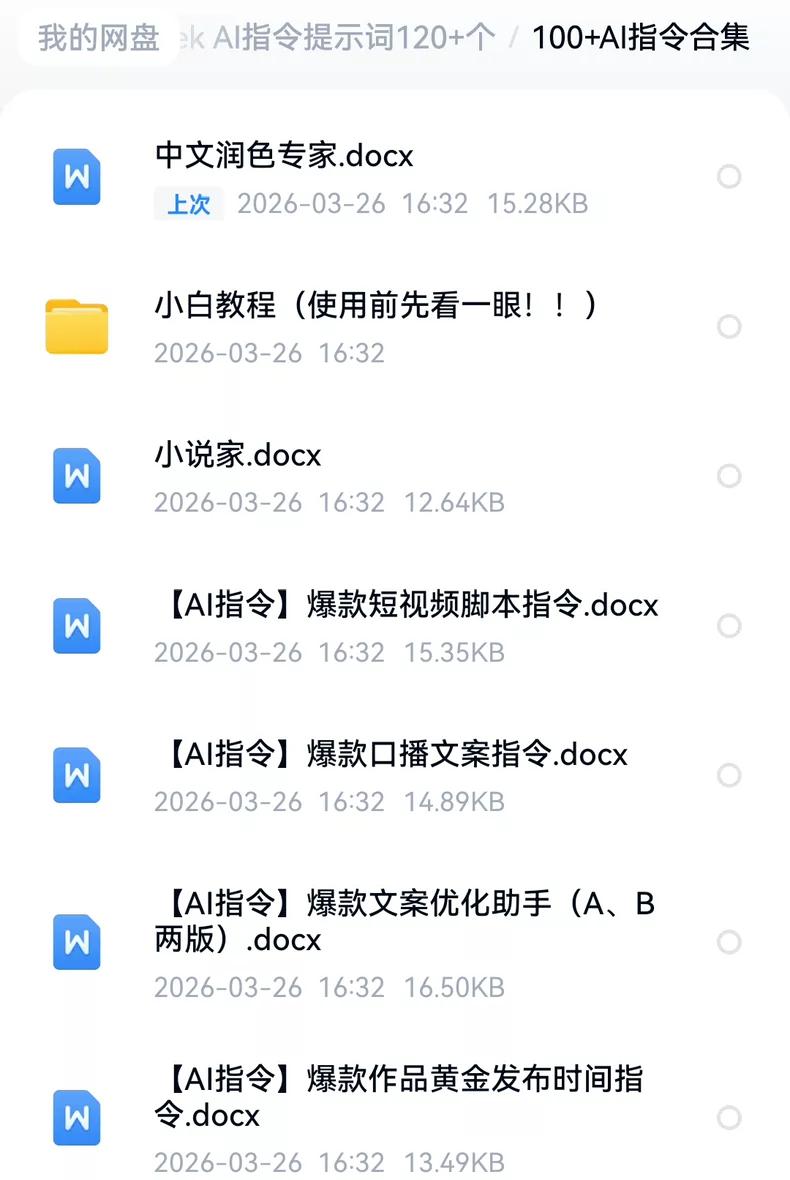
Task: Open 爆款作品黄金发布时间指令.docx
Action: coord(400,1096)
